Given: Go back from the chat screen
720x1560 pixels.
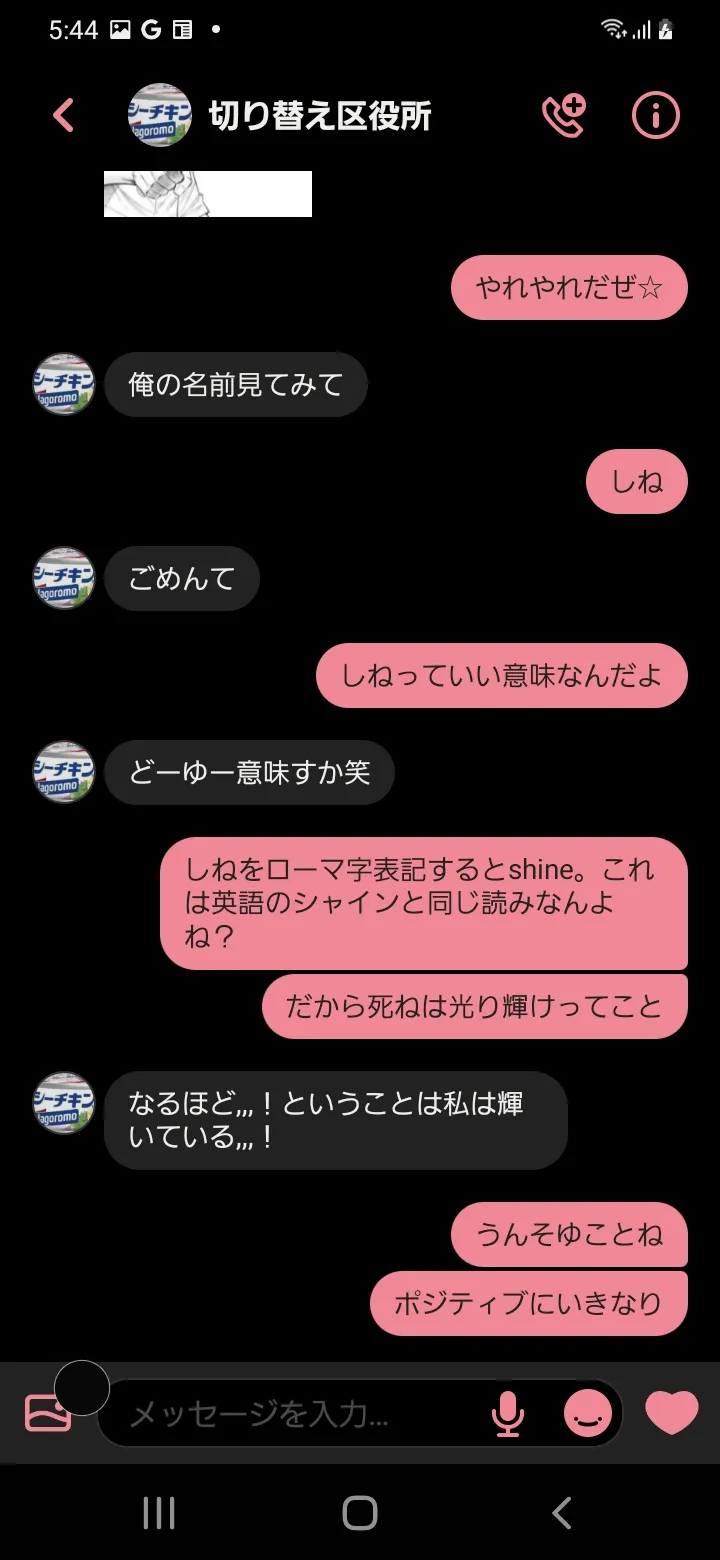Looking at the screenshot, I should tap(63, 116).
